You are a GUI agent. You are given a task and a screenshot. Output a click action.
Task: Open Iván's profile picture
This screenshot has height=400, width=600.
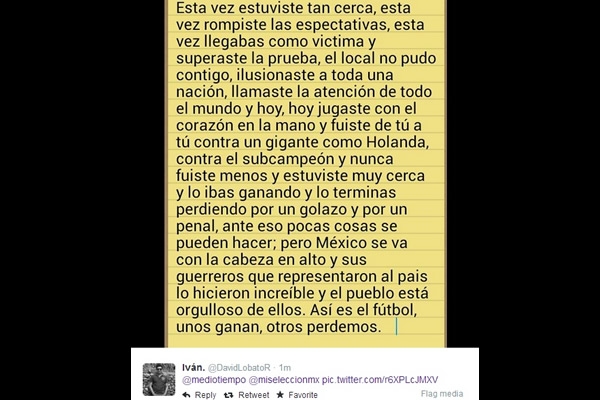click(160, 379)
